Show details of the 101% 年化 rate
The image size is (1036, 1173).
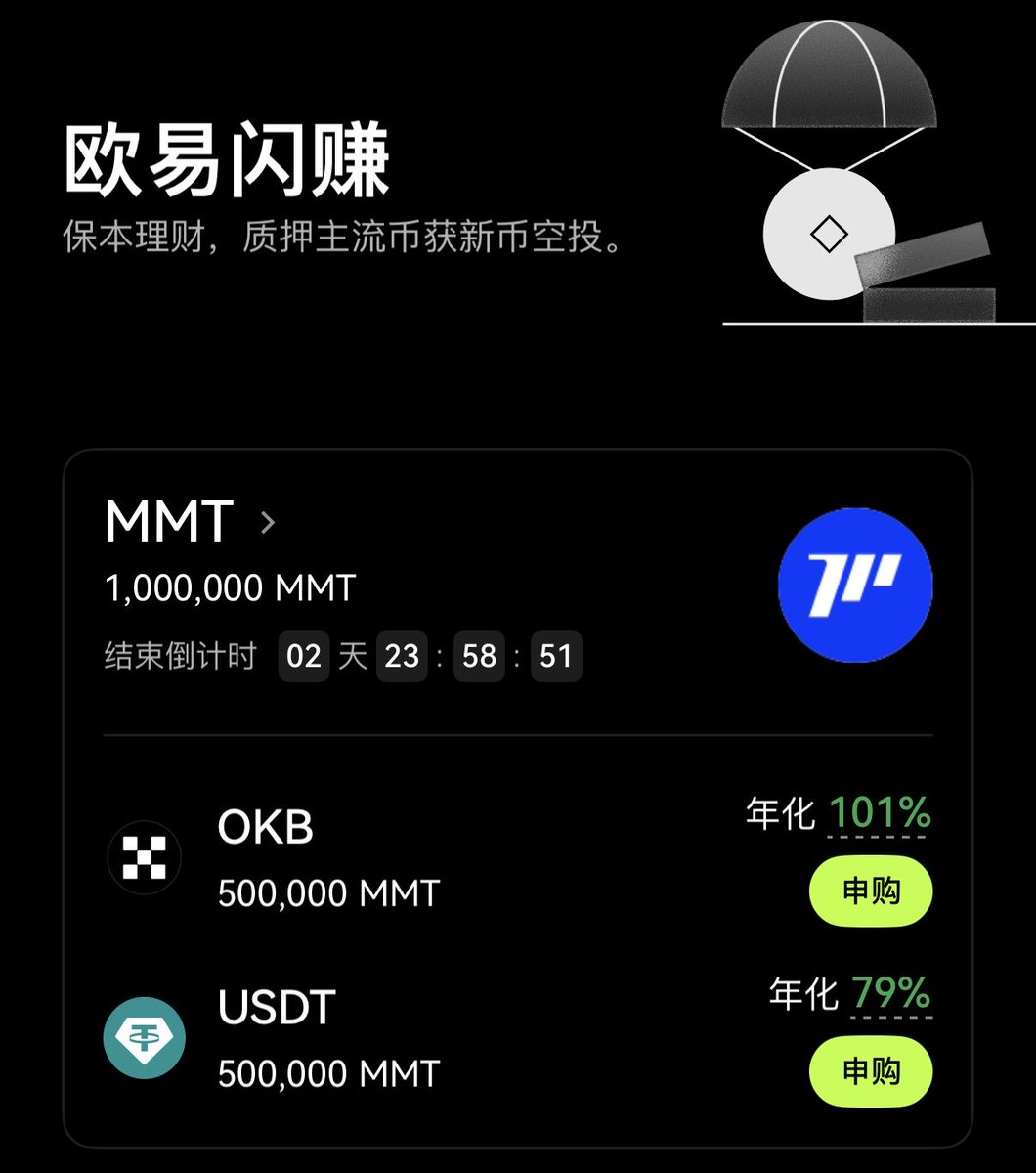pos(880,813)
